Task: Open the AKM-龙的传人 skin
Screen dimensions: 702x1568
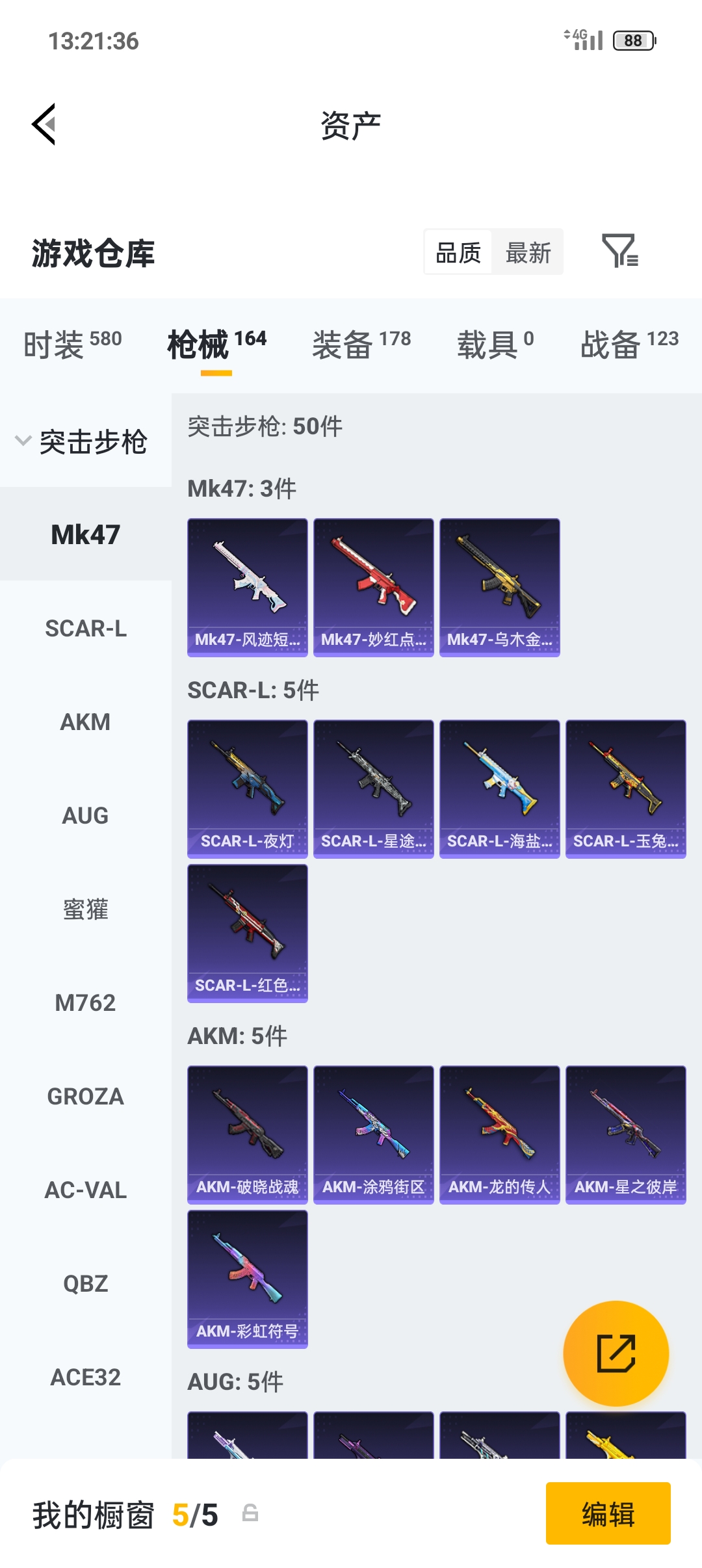Action: pyautogui.click(x=499, y=1134)
